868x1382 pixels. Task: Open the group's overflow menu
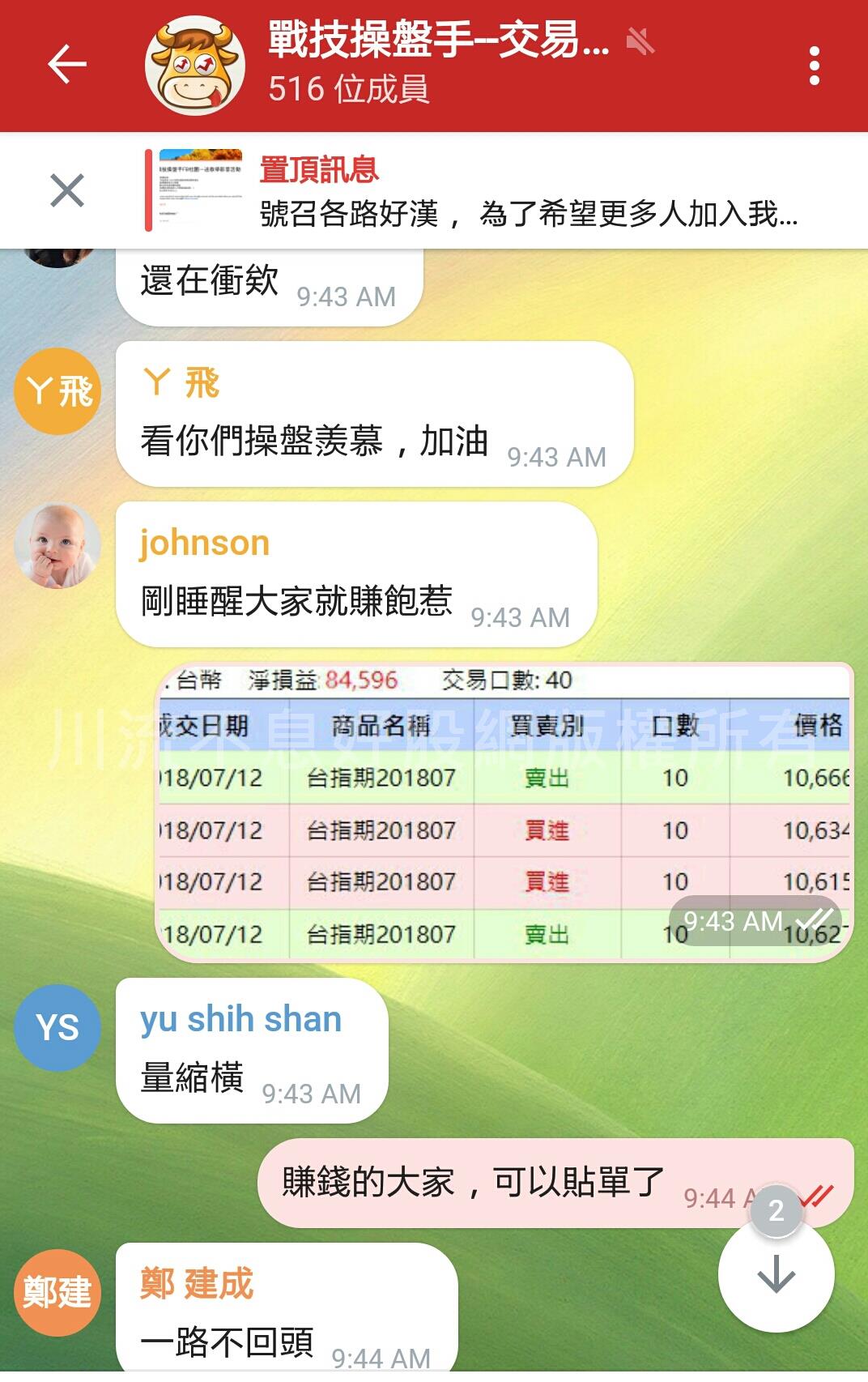814,65
